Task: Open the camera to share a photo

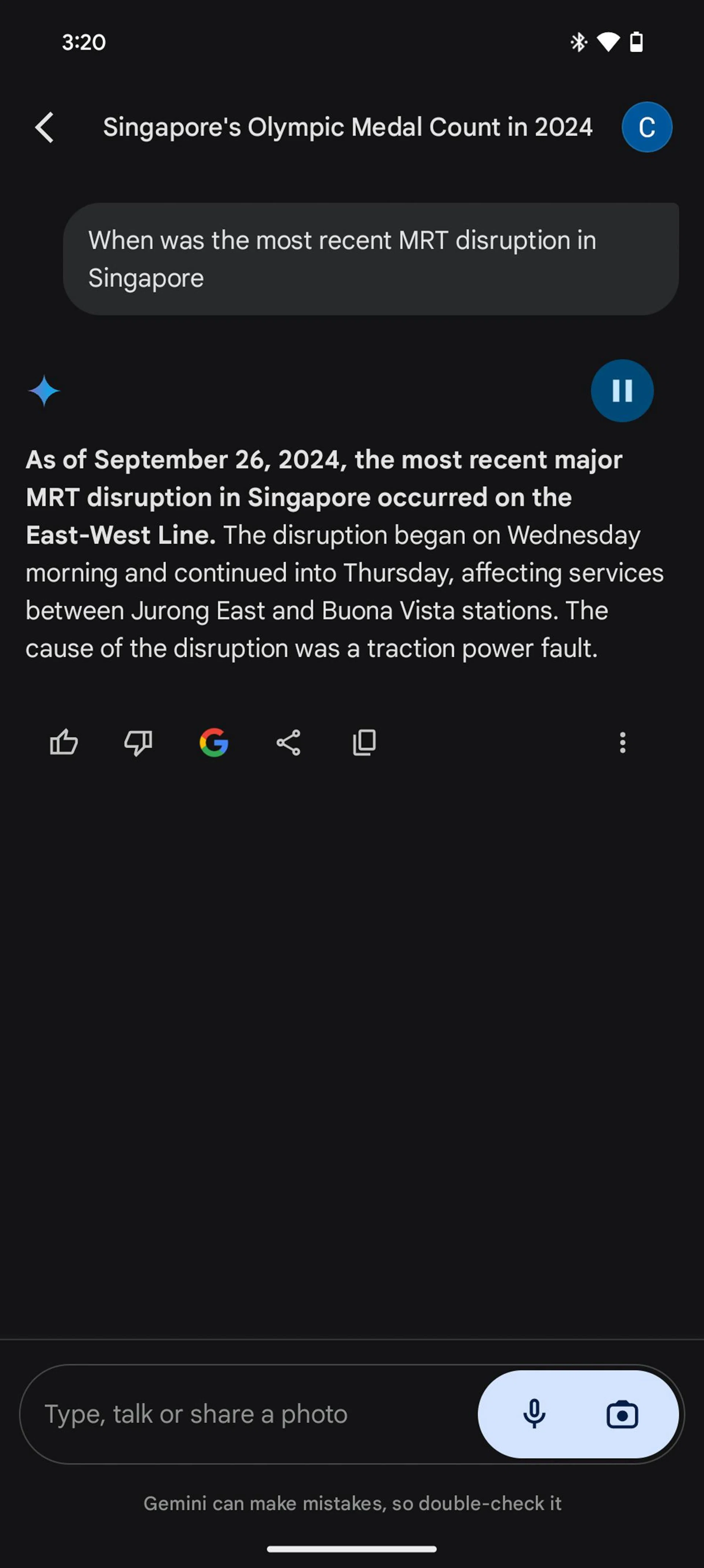Action: pyautogui.click(x=622, y=1414)
